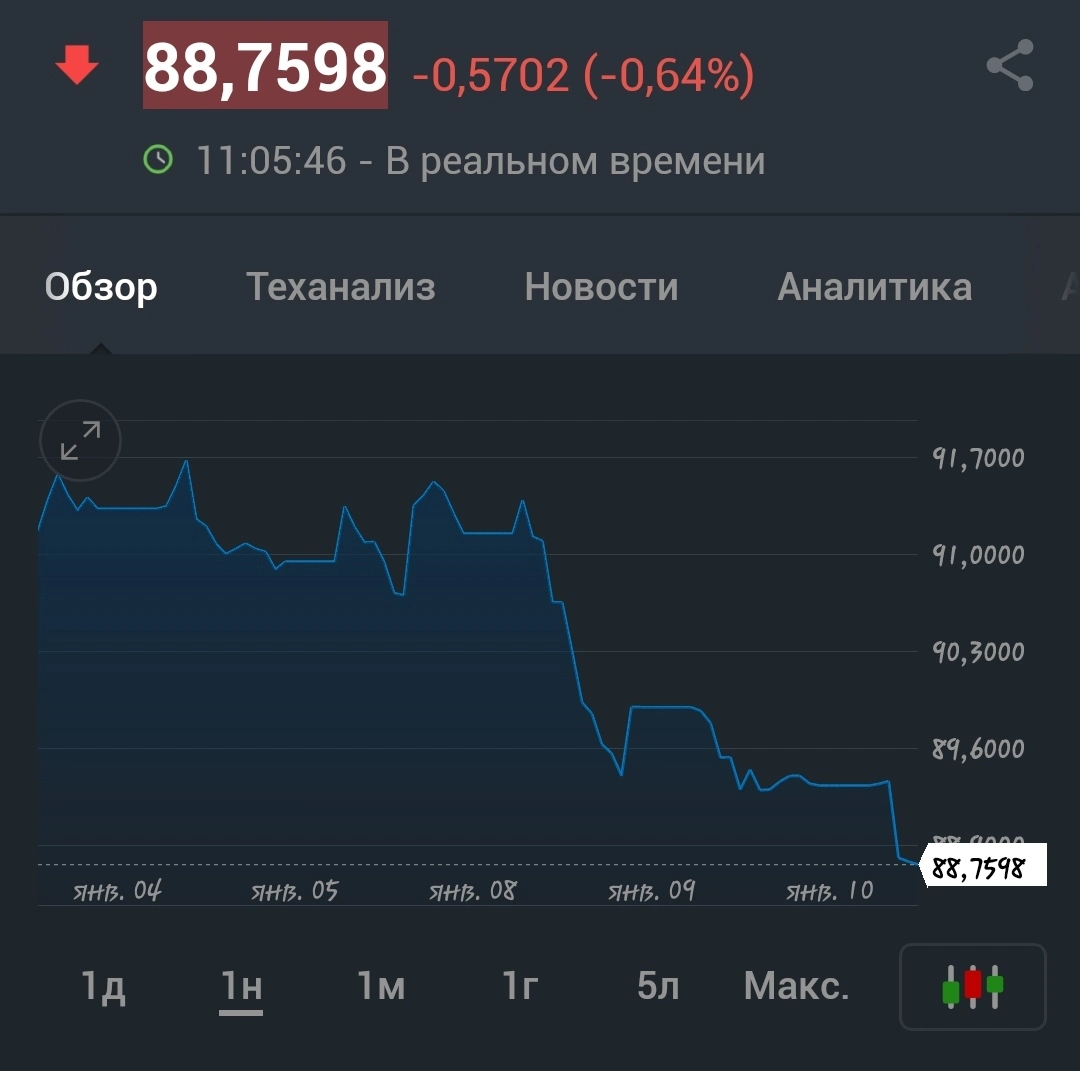Select the Обзор tab
1080x1071 pixels.
(101, 287)
